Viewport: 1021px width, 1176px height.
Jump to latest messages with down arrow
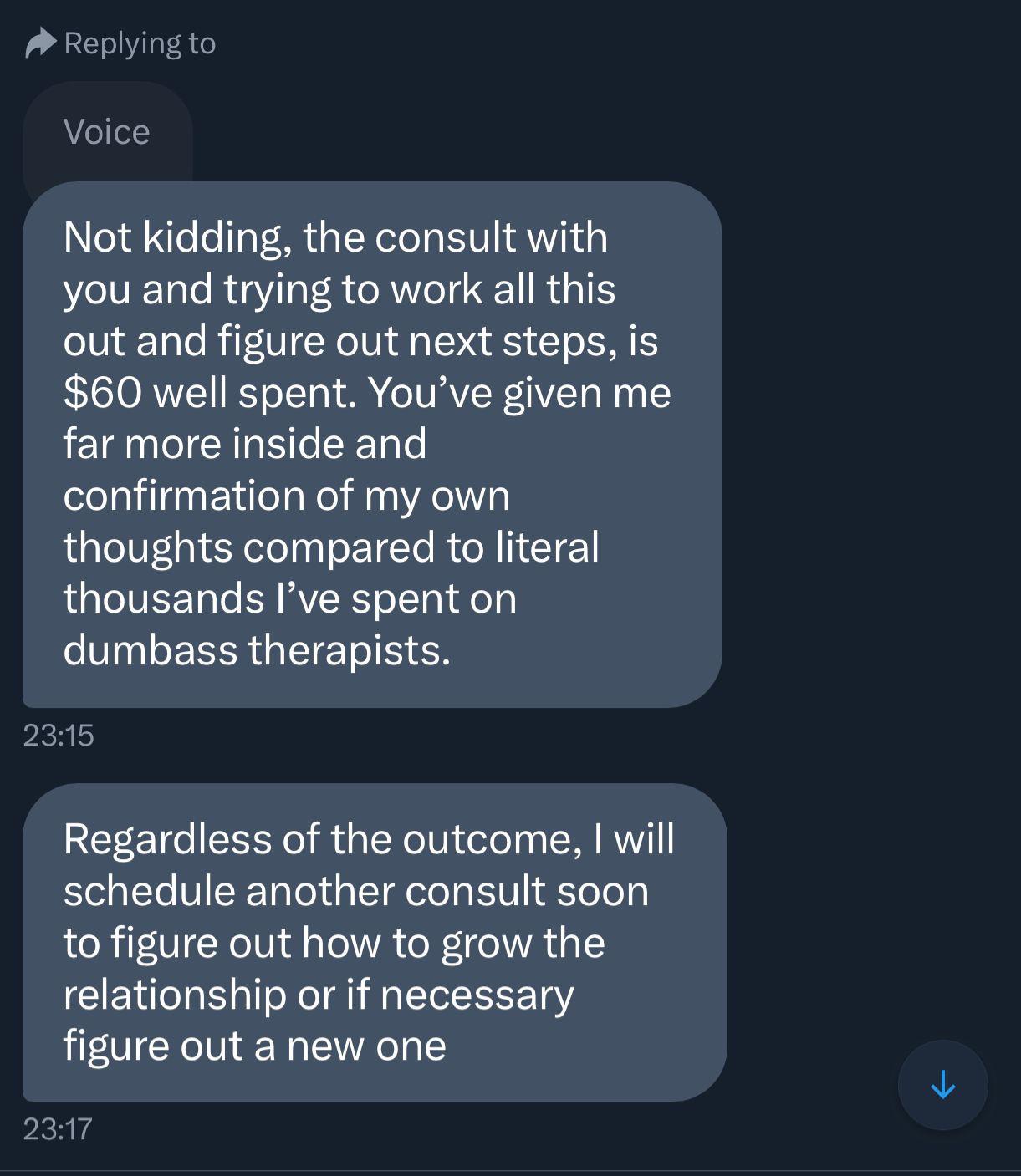(942, 1084)
